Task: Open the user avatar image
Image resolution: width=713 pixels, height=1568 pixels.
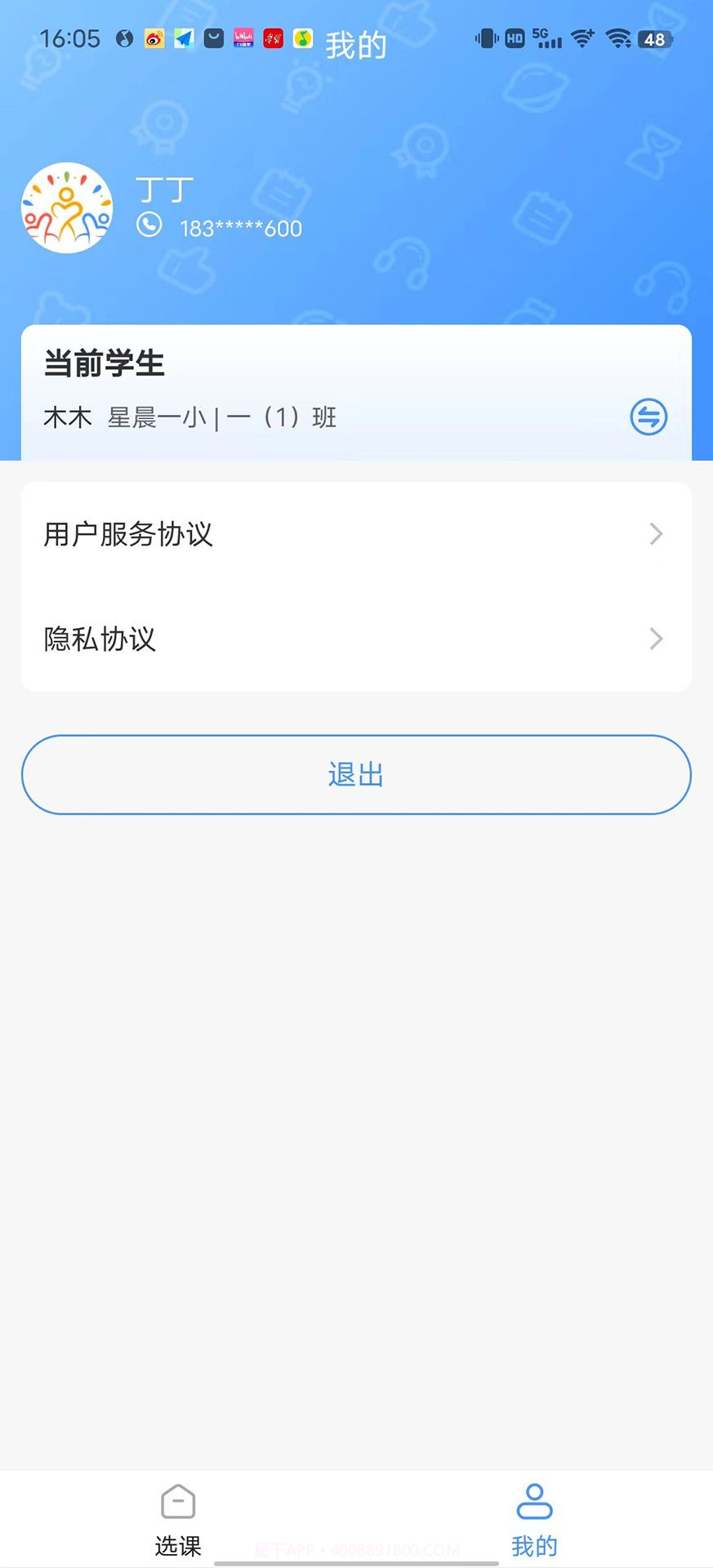Action: (67, 207)
